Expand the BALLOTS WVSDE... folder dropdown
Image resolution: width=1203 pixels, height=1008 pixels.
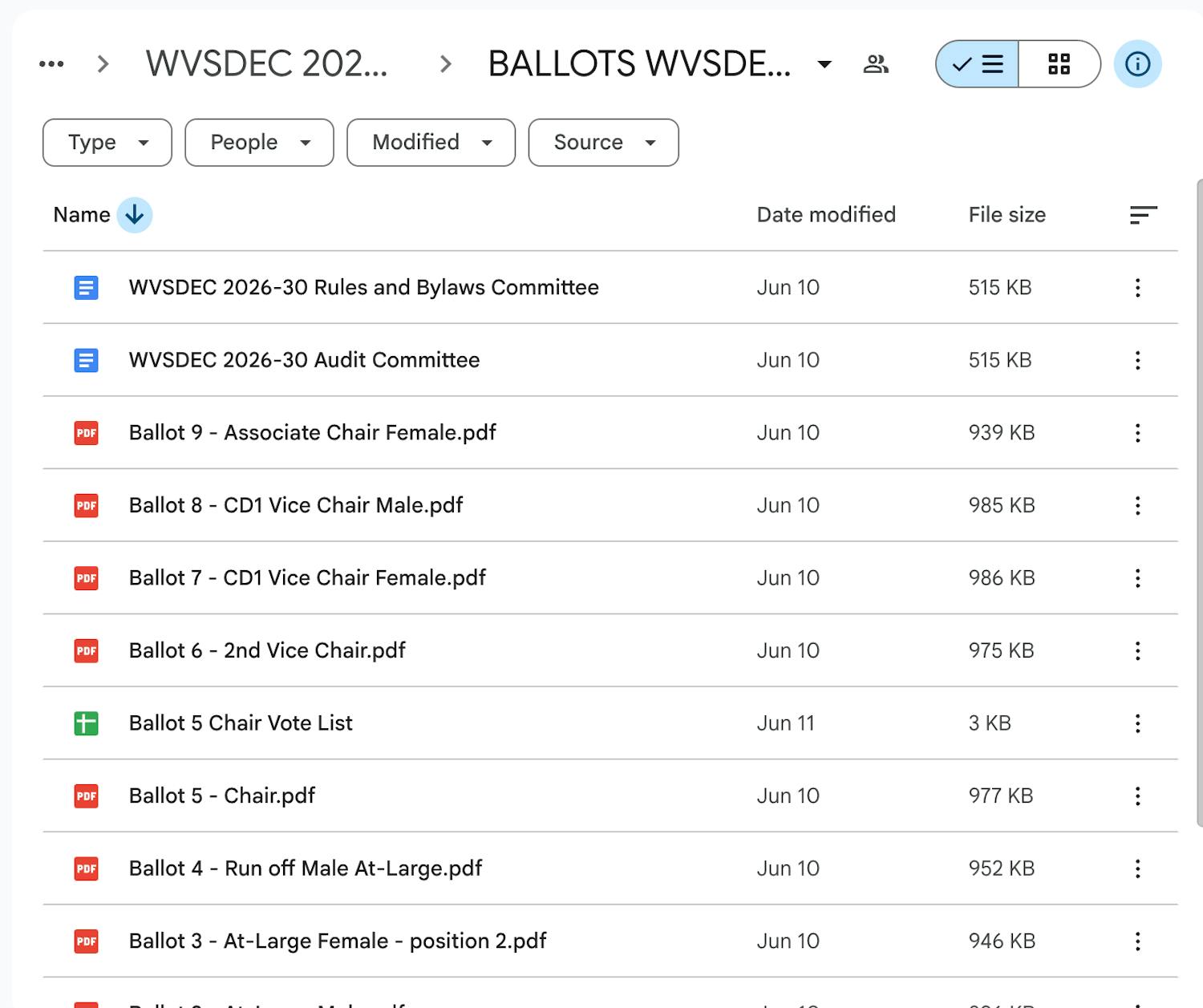click(x=824, y=64)
